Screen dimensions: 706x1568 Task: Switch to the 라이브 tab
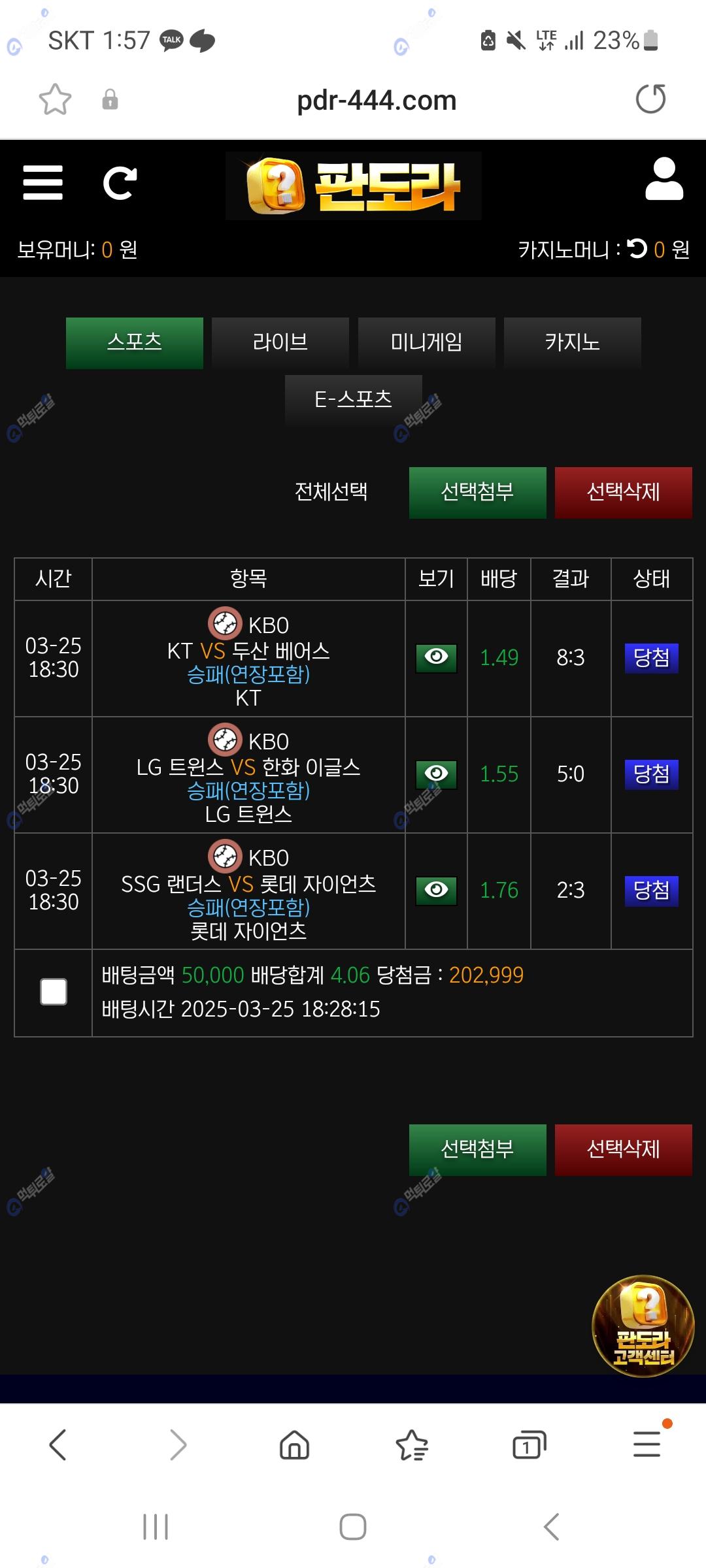(x=280, y=343)
